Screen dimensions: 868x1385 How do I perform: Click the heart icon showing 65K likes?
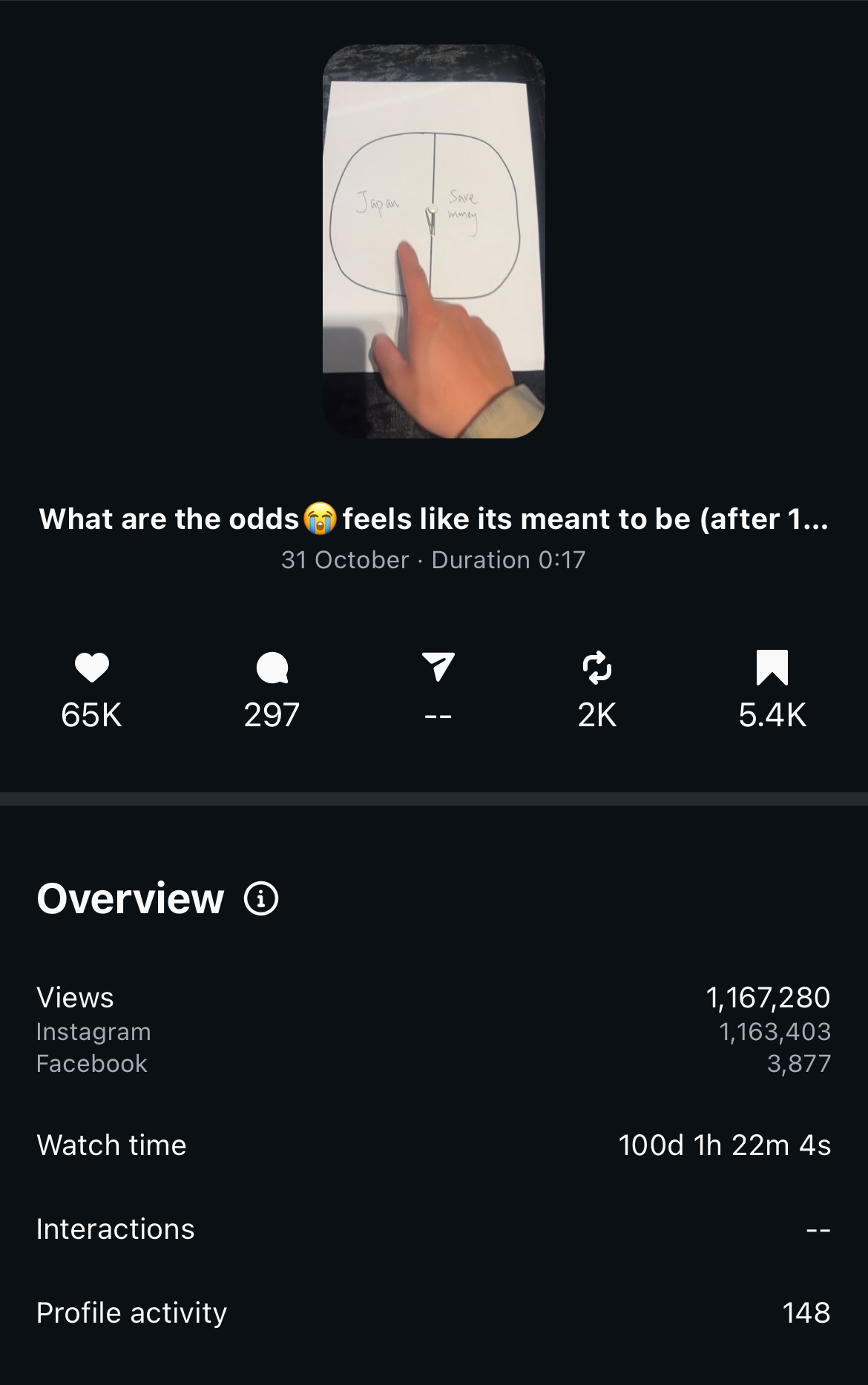(90, 670)
